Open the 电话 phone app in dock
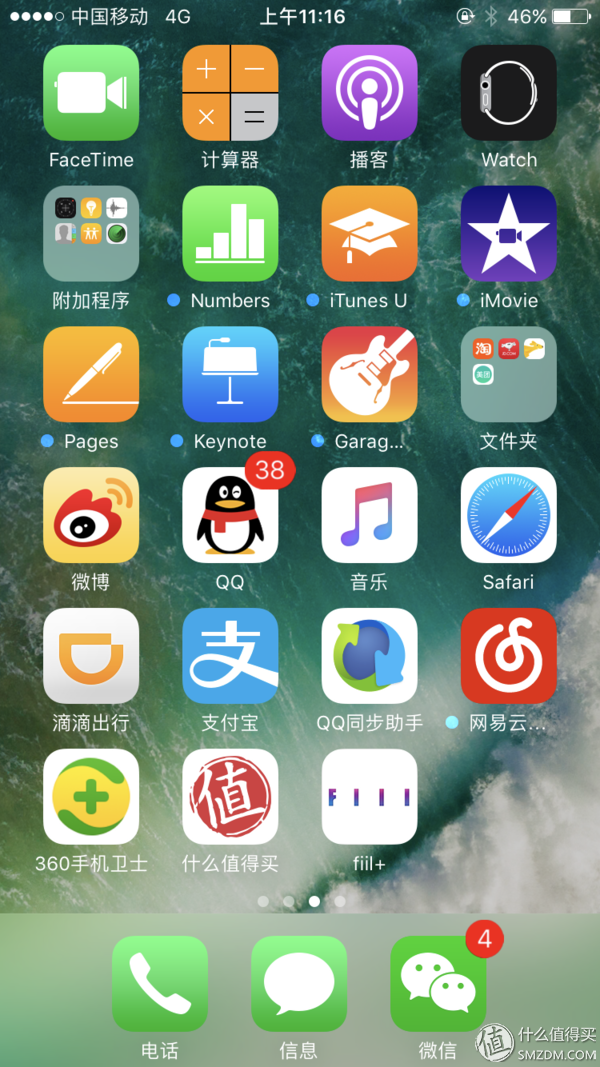This screenshot has width=600, height=1067. [160, 984]
